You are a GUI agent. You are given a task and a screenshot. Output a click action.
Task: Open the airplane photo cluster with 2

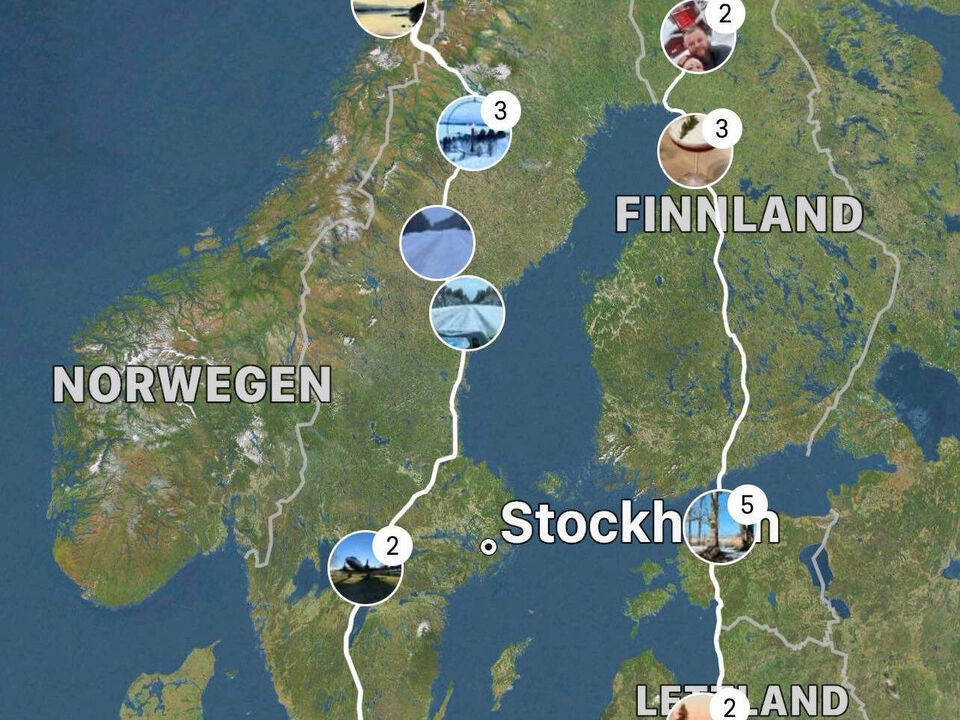pos(365,568)
